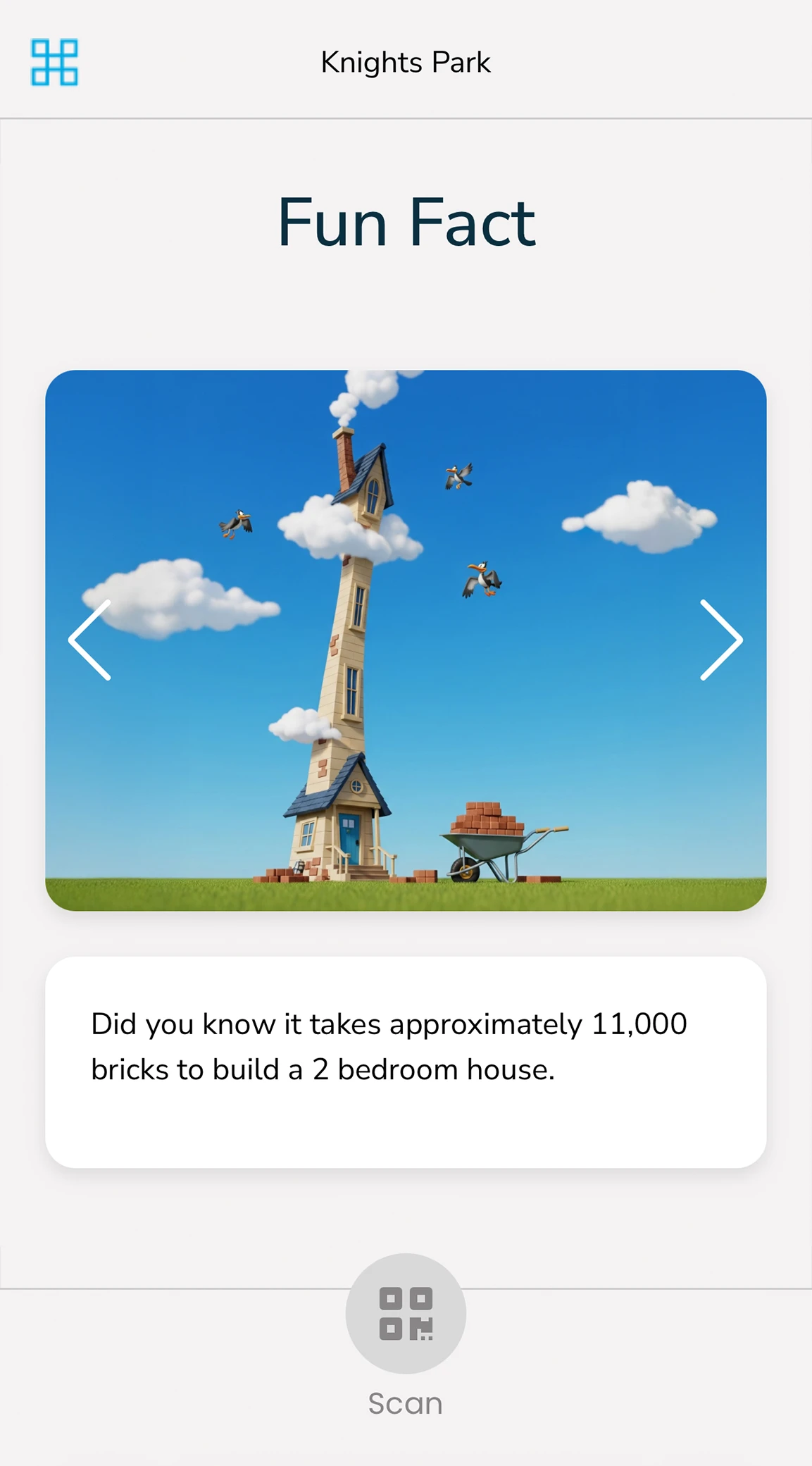The height and width of the screenshot is (1466, 812).
Task: Launch the QR scanner from the bottom bar
Action: coord(406,1312)
